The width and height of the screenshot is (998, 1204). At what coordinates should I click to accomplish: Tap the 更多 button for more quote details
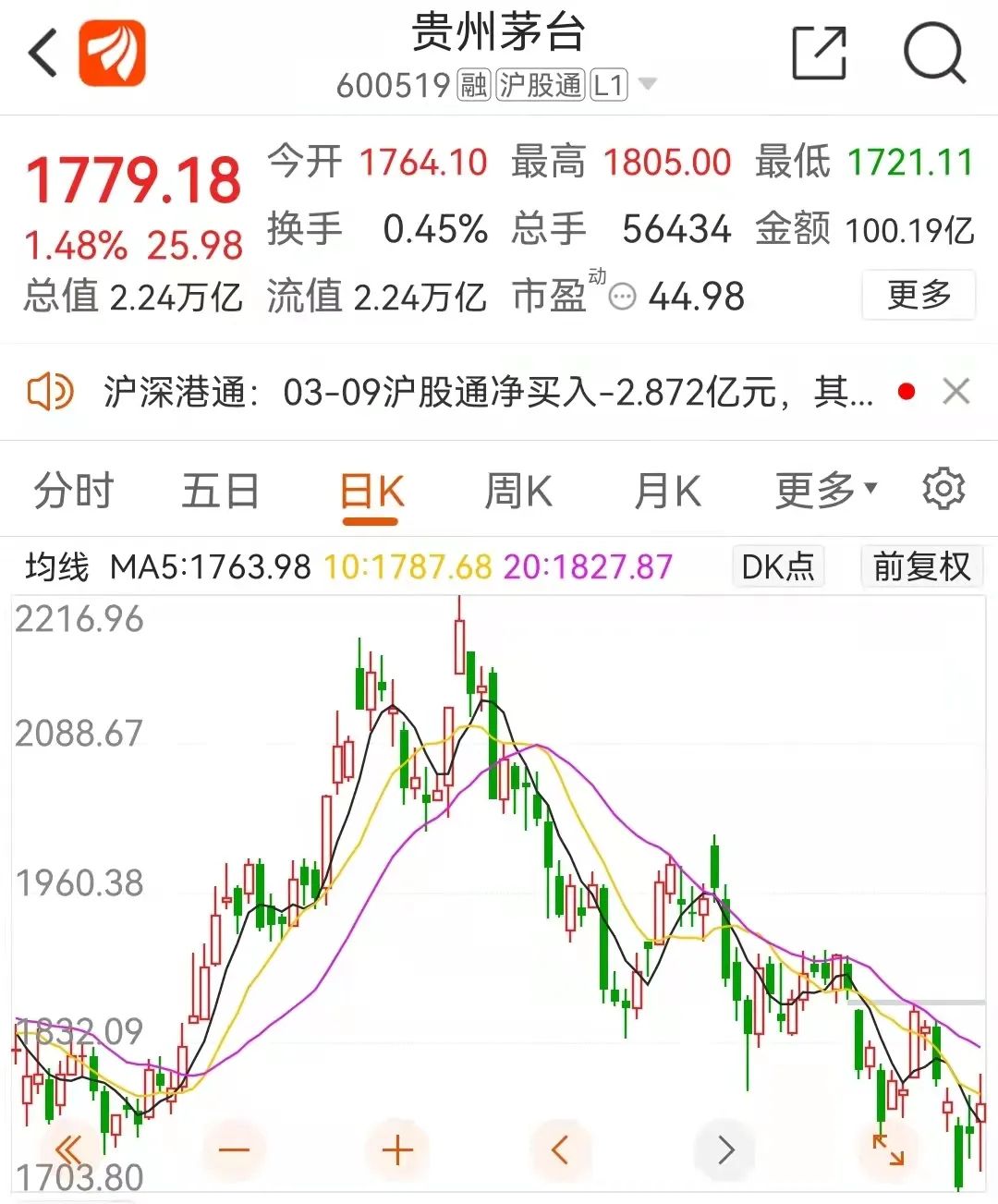point(918,295)
